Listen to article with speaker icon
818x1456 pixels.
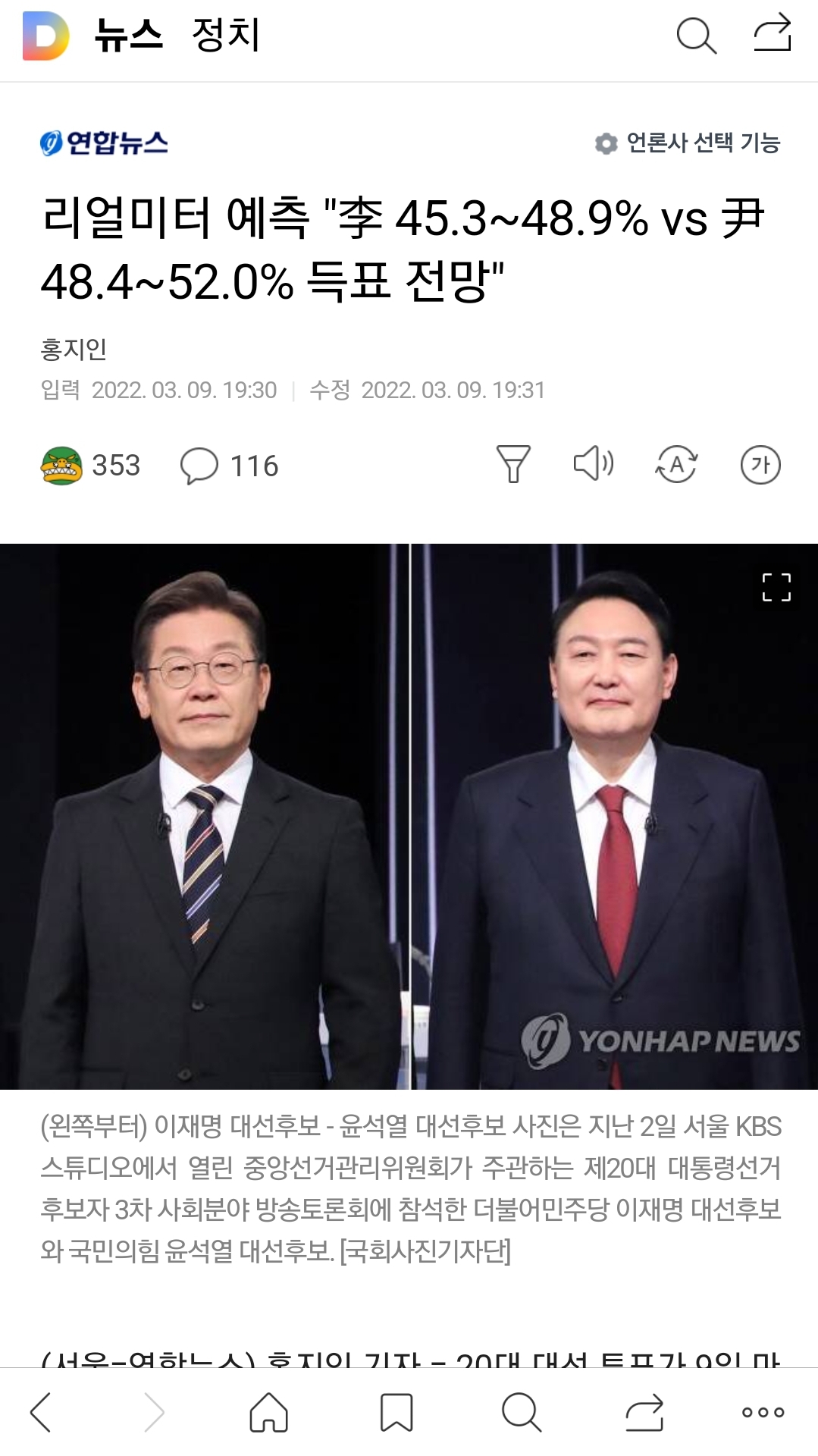point(594,463)
